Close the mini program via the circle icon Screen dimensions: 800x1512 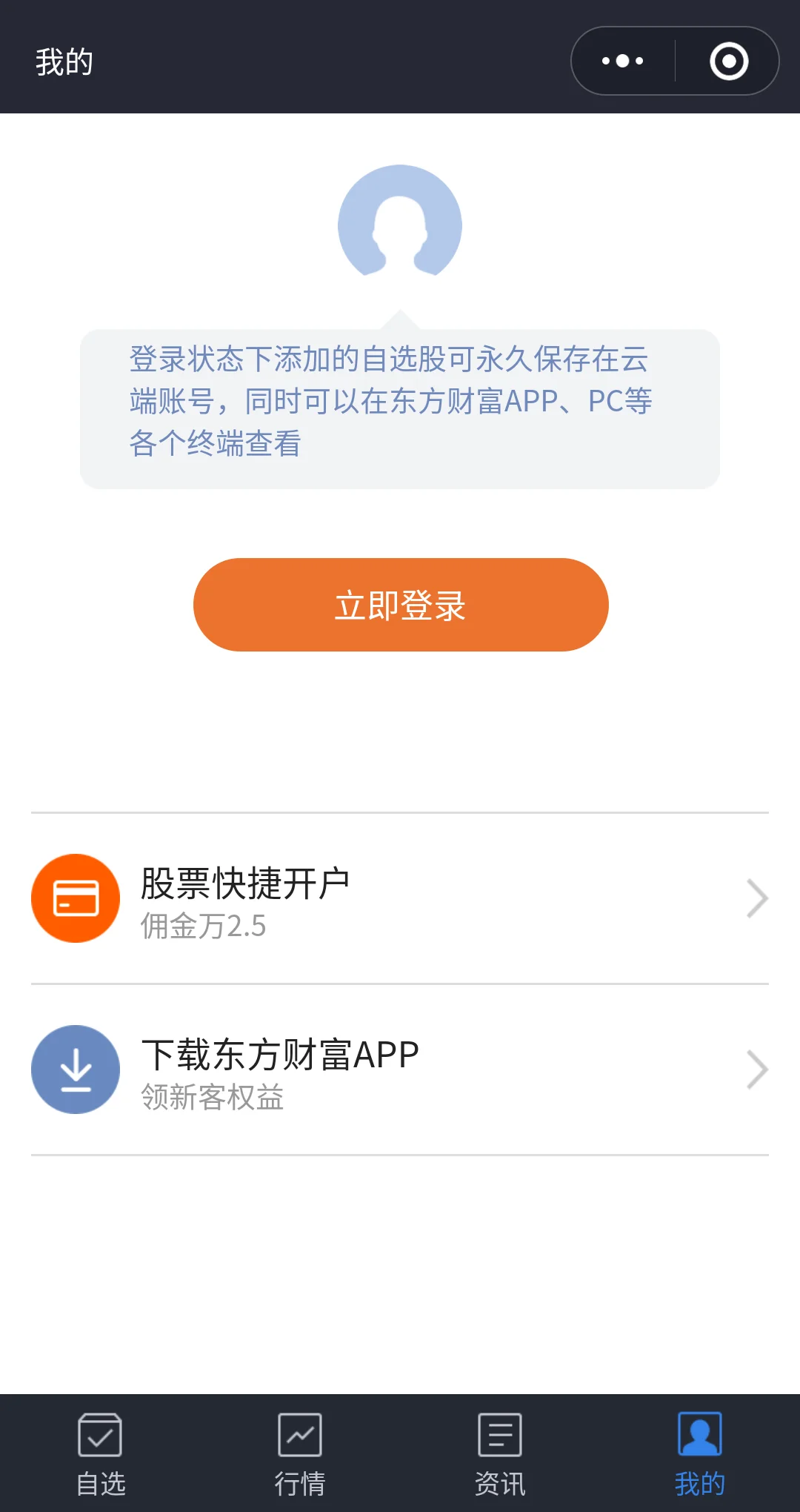pos(729,61)
